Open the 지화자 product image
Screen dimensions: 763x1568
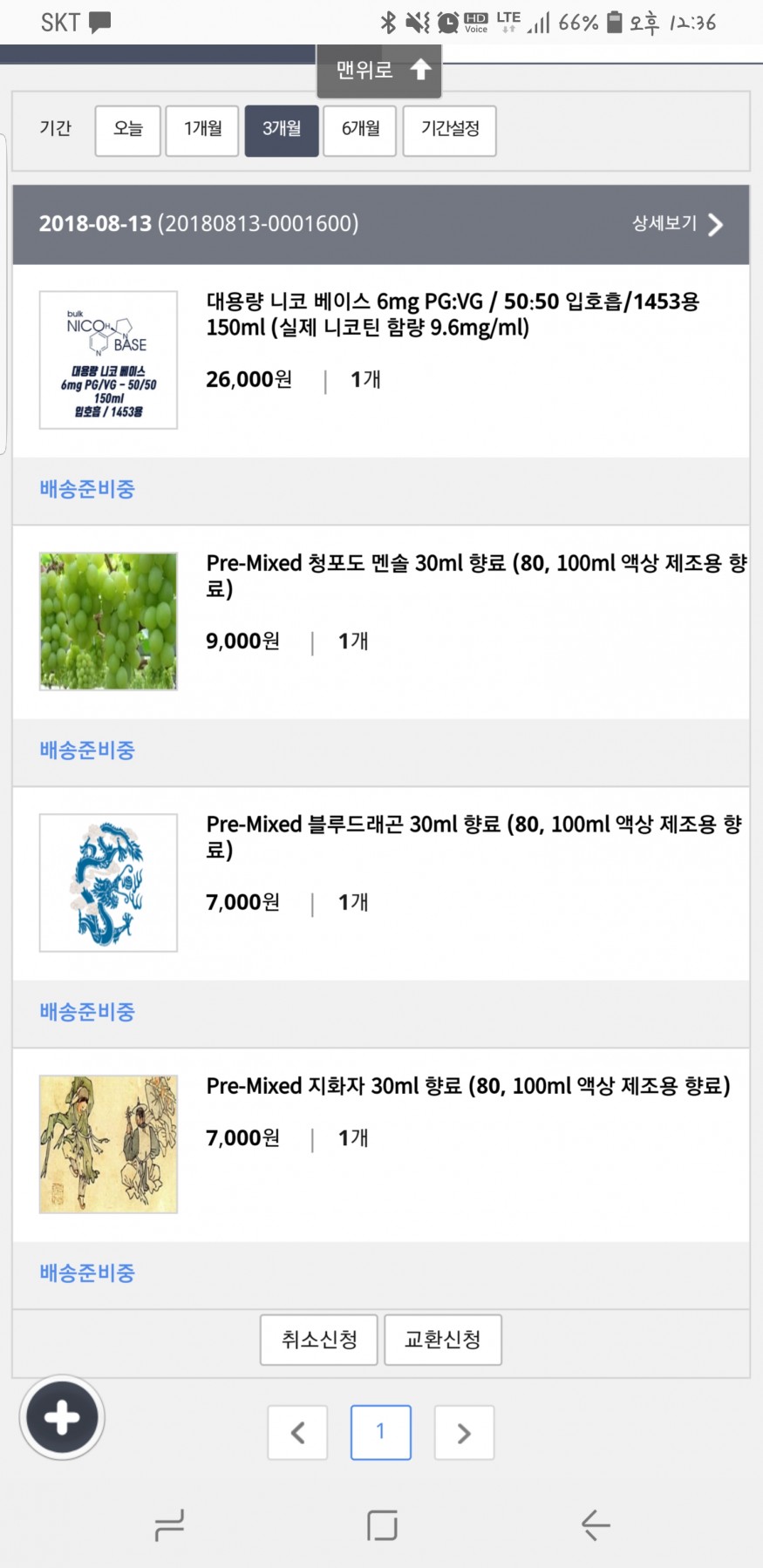(x=108, y=1144)
